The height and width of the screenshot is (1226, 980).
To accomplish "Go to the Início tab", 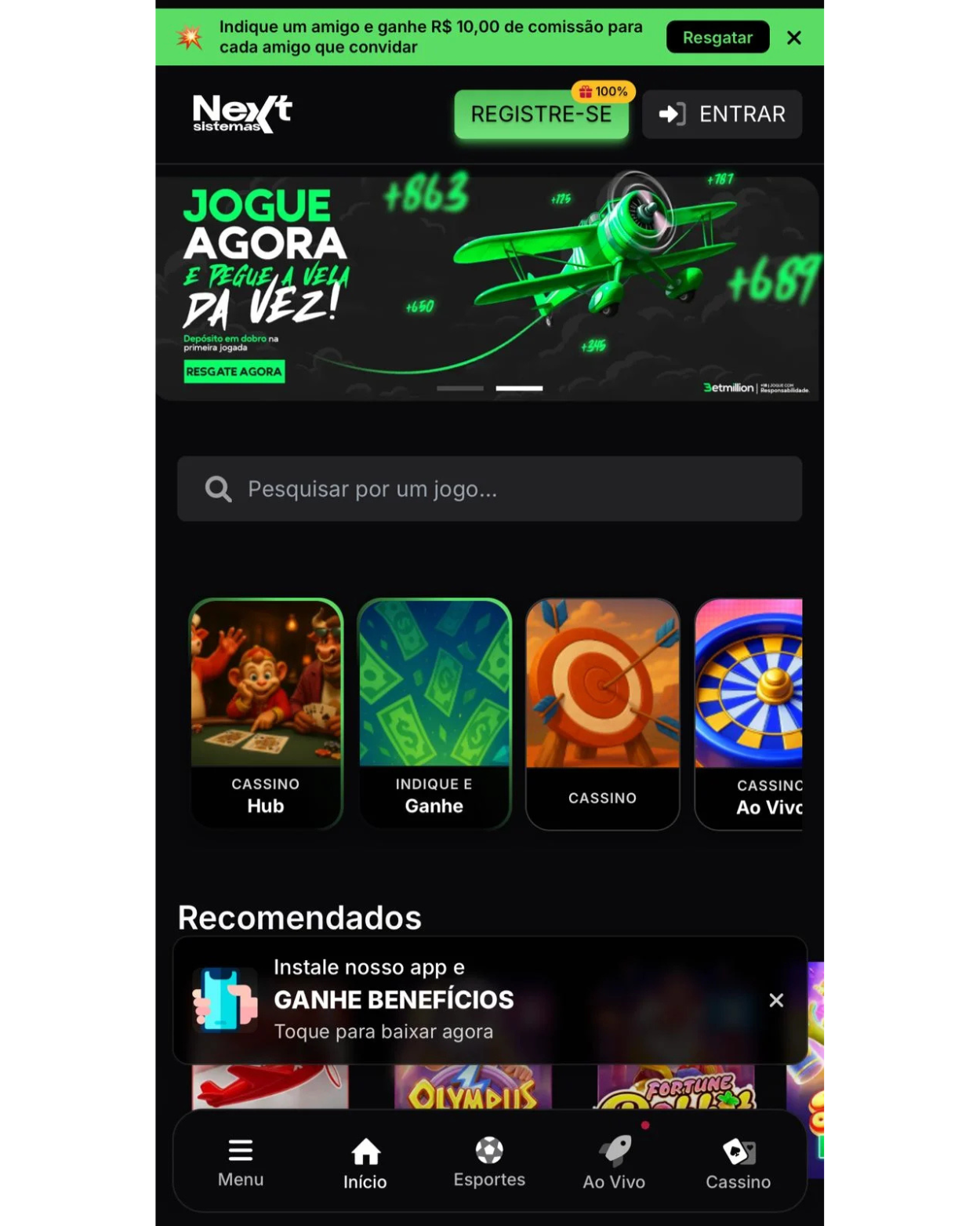I will tap(365, 1162).
